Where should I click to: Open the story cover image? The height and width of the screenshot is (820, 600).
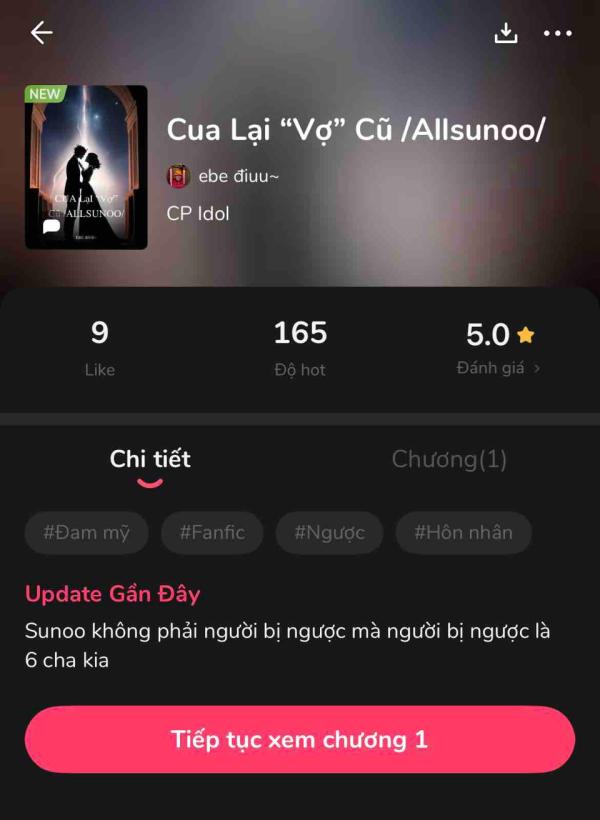pyautogui.click(x=86, y=167)
